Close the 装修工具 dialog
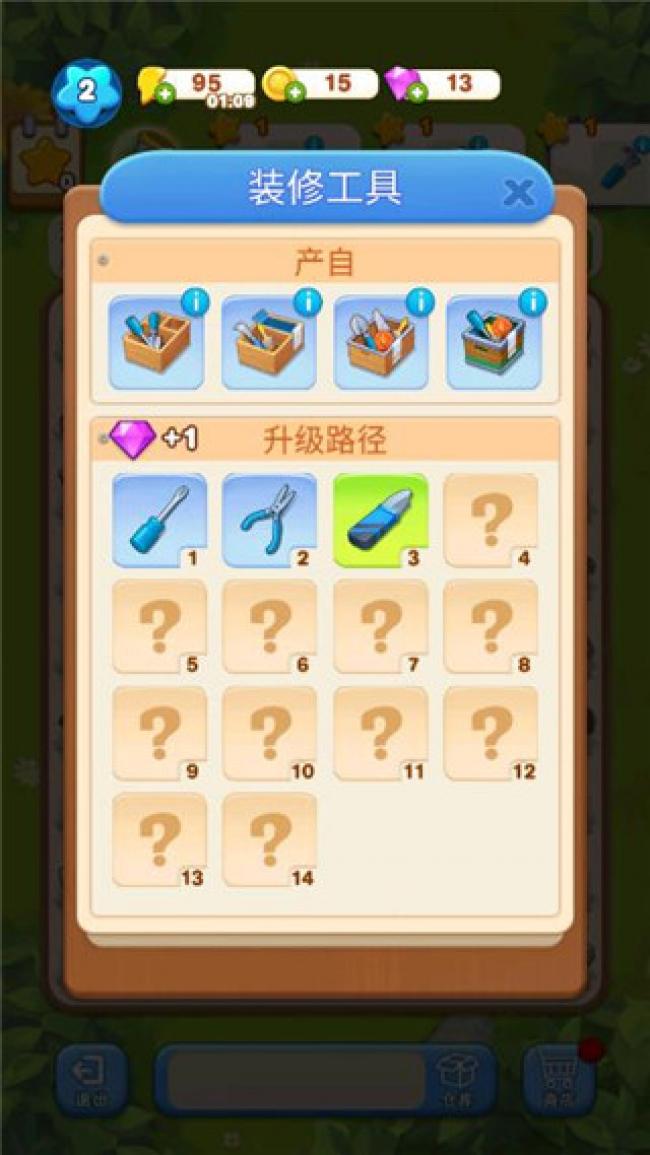 pyautogui.click(x=518, y=192)
